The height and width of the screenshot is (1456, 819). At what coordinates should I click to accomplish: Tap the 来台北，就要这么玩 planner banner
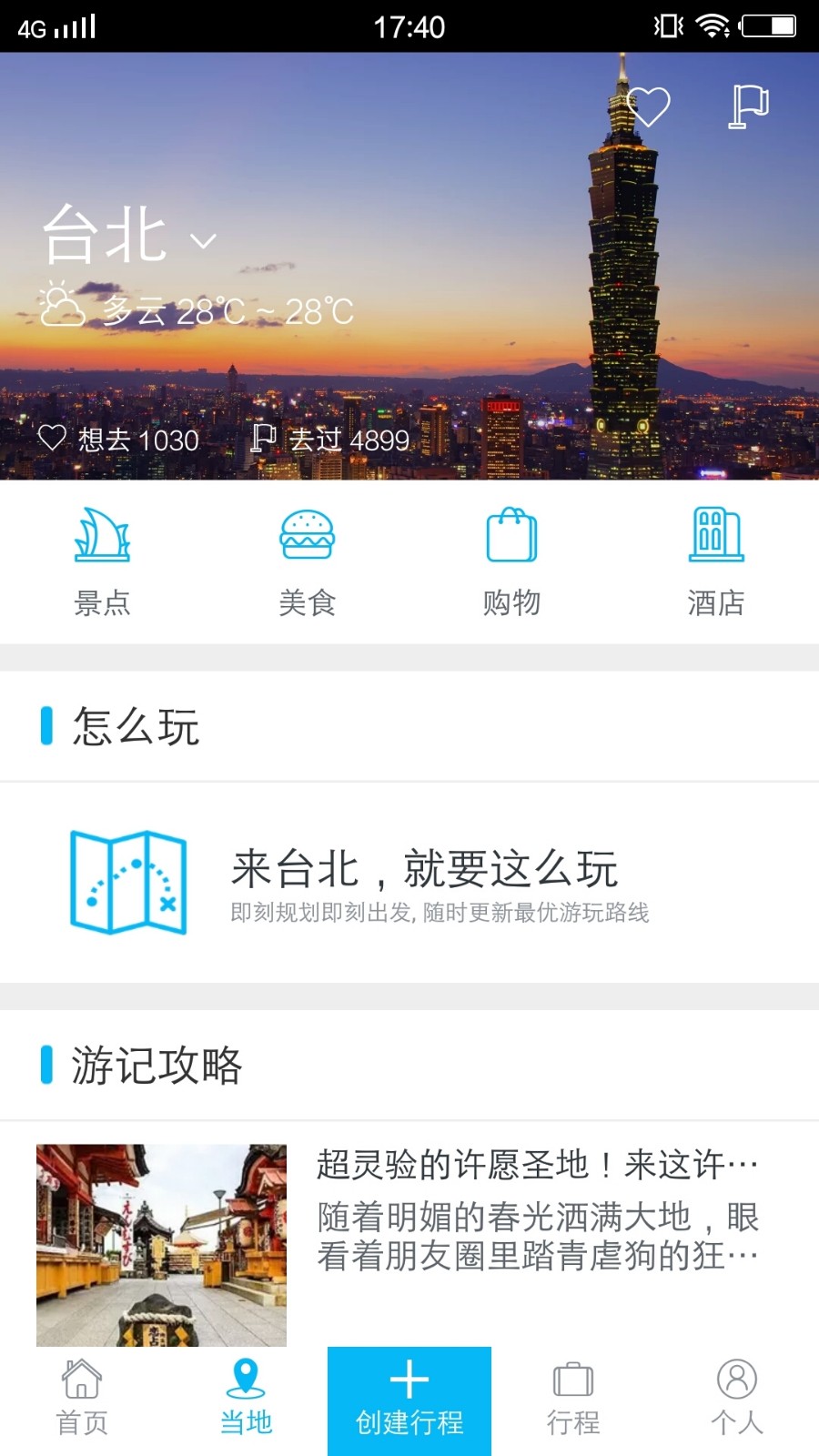[409, 881]
